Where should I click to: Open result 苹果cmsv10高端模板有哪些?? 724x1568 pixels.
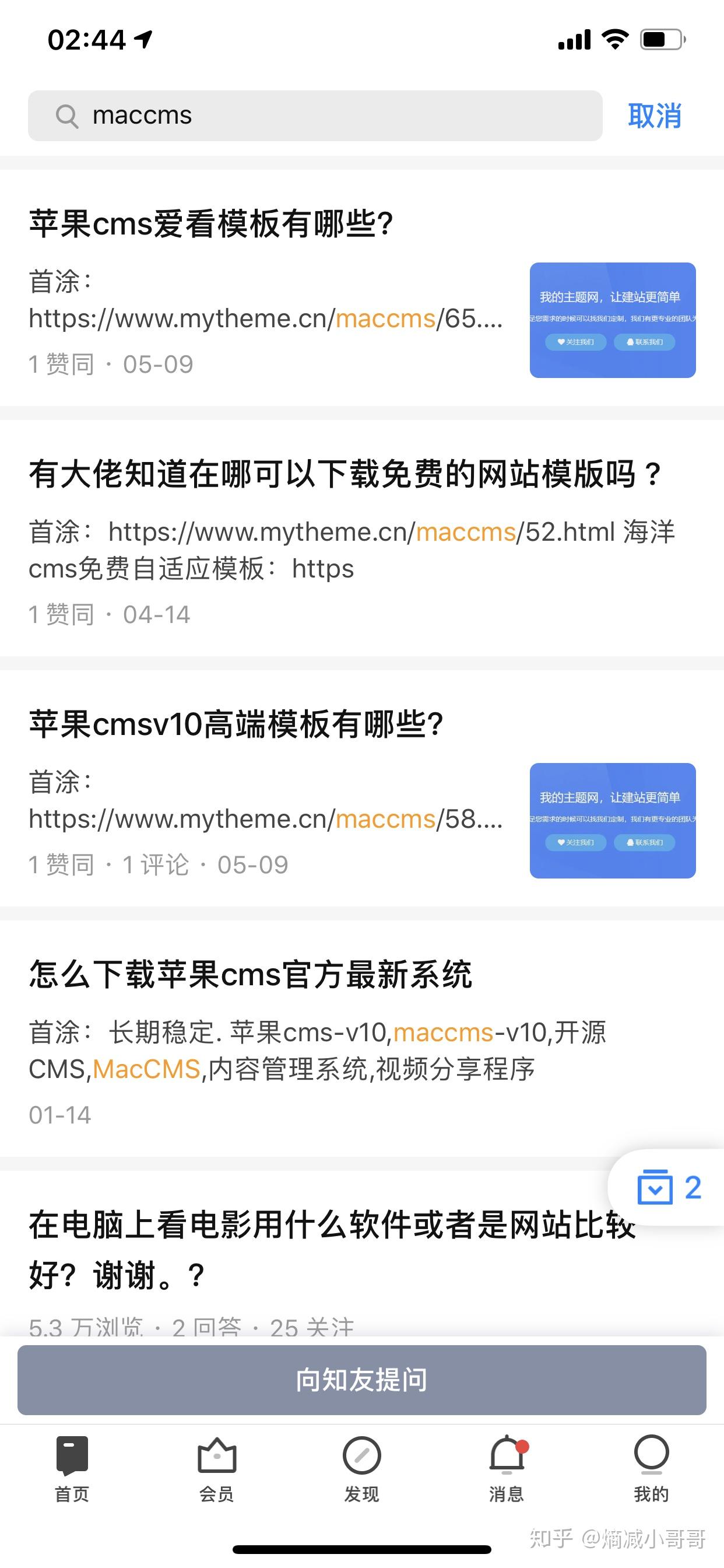click(x=236, y=724)
